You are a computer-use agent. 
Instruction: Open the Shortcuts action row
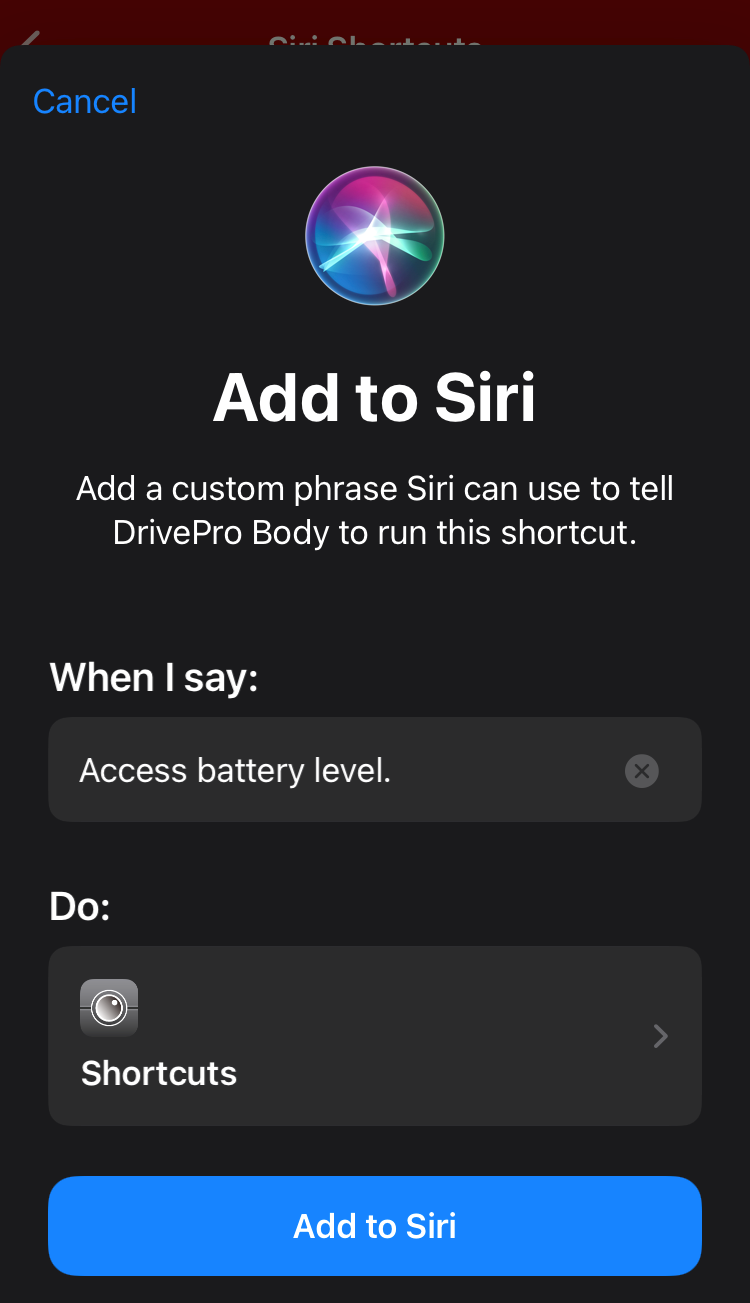pyautogui.click(x=375, y=1036)
